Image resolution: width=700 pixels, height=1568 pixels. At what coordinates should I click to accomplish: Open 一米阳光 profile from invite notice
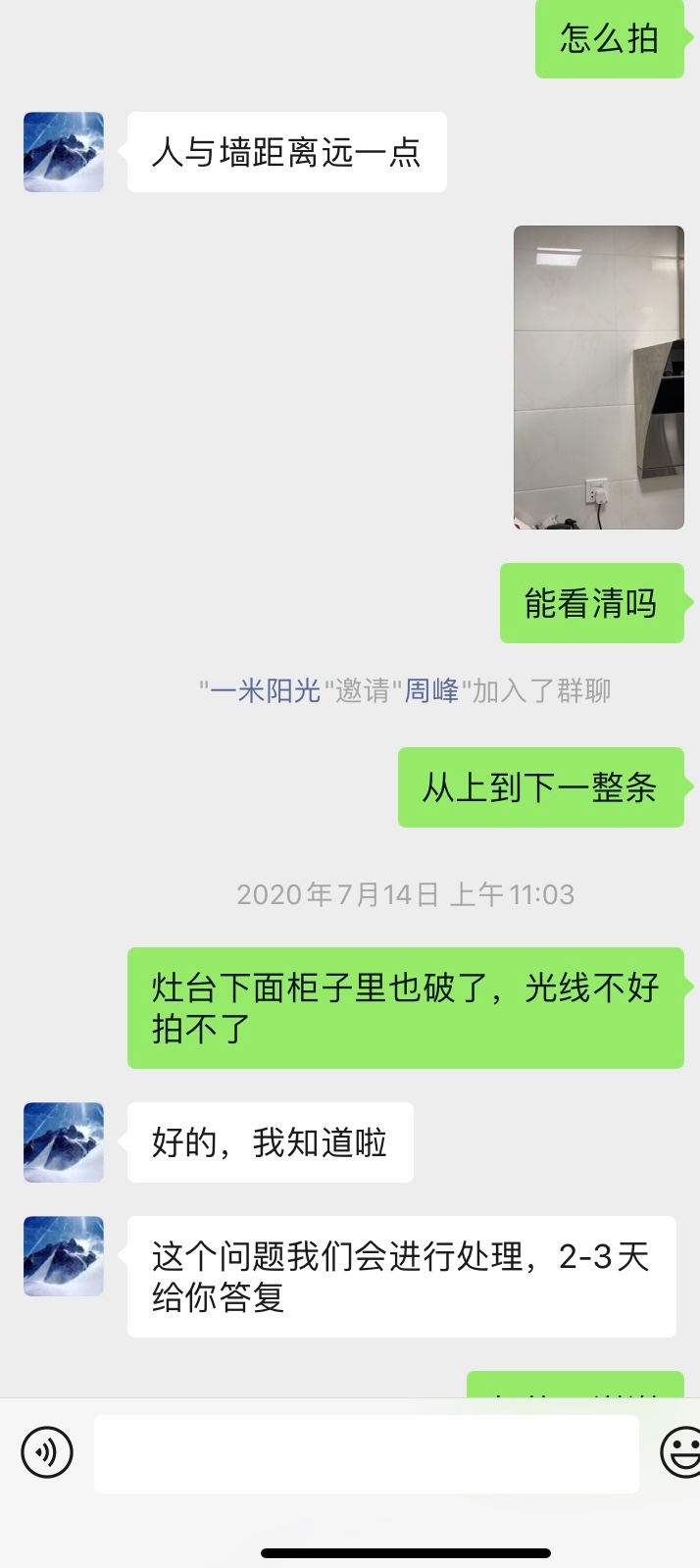coord(266,691)
